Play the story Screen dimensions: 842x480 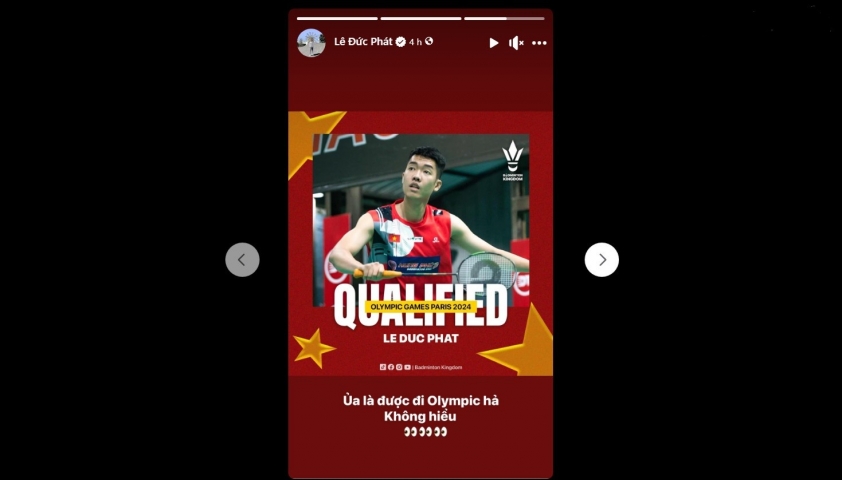click(493, 43)
